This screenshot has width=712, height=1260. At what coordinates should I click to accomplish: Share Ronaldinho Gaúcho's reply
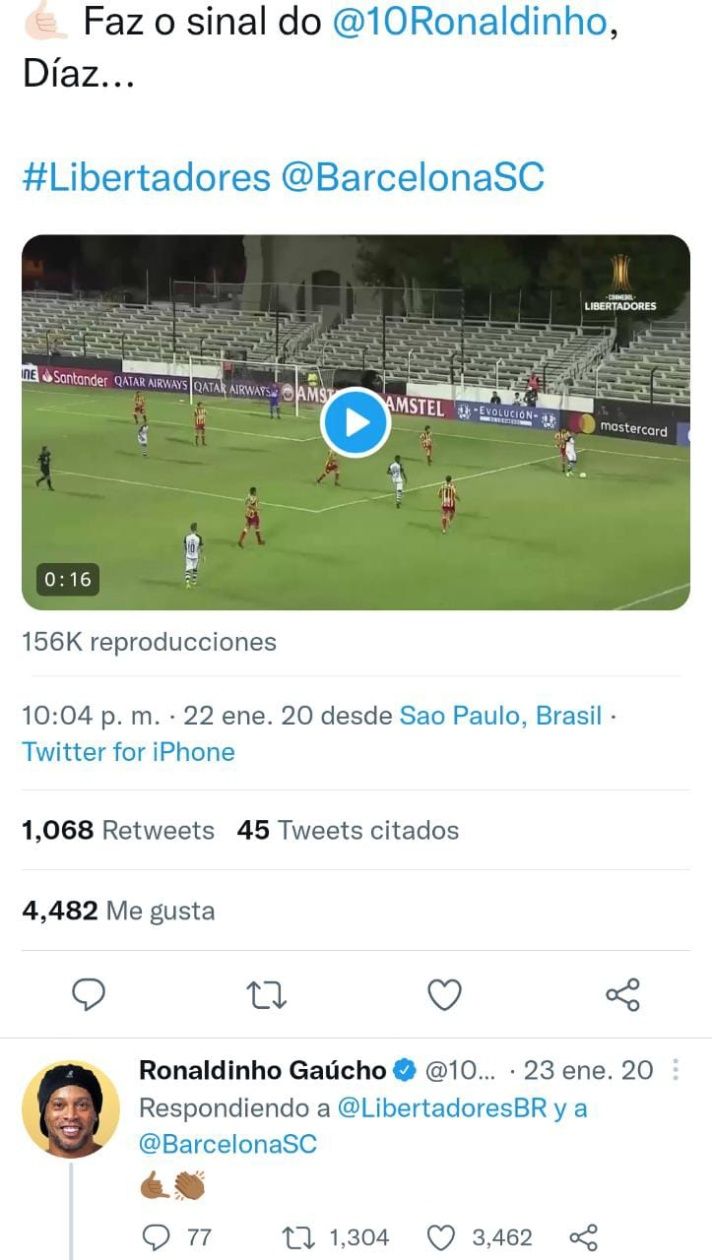tap(583, 1237)
